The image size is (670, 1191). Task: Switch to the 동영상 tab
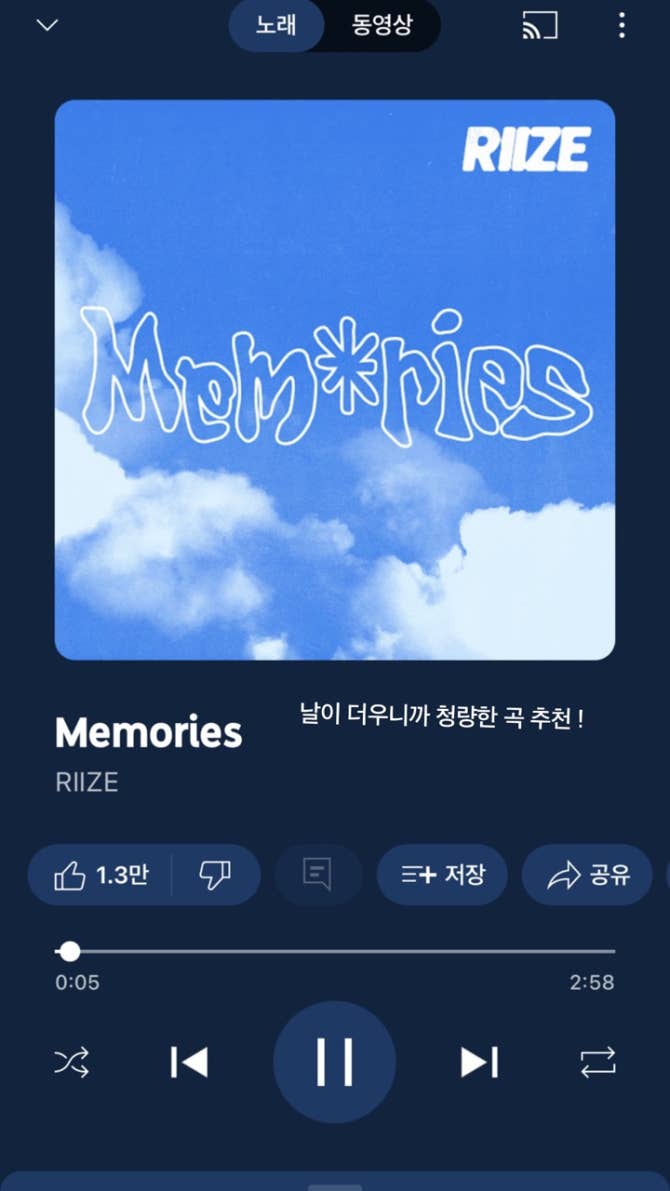tap(381, 26)
